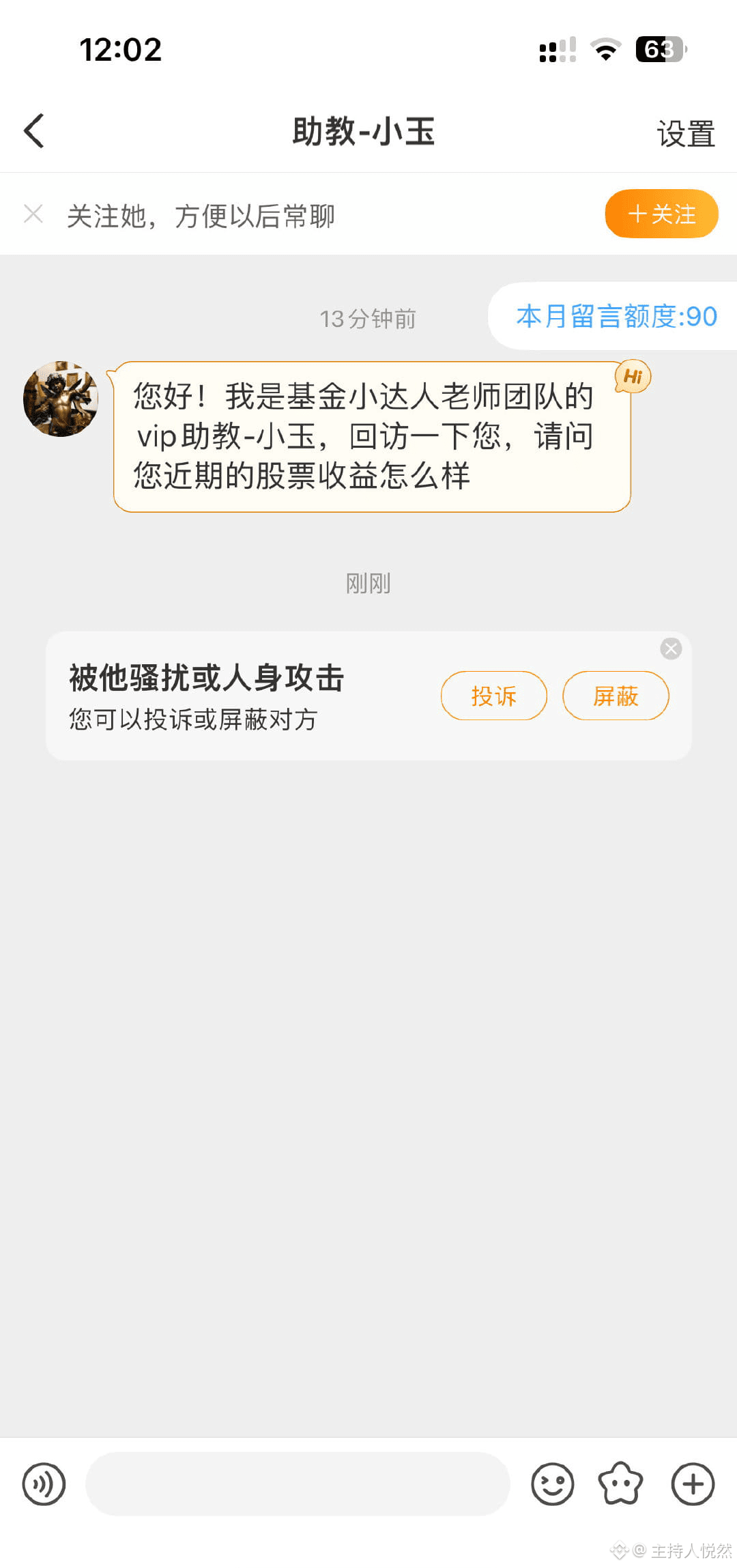Block this user via 屏蔽
Screen dimensions: 737x1568
[615, 696]
